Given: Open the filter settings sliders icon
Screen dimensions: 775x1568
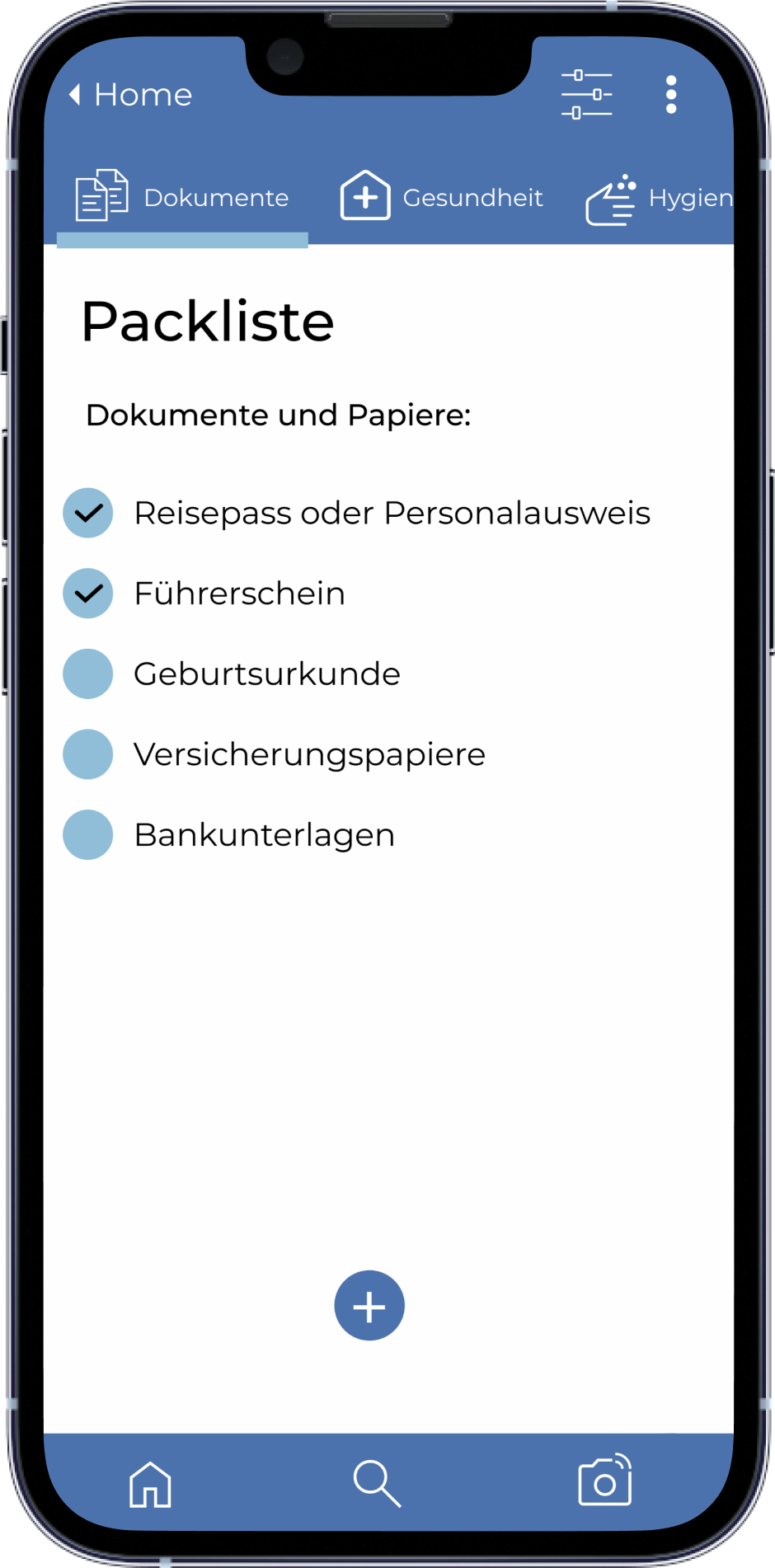Looking at the screenshot, I should tap(586, 95).
